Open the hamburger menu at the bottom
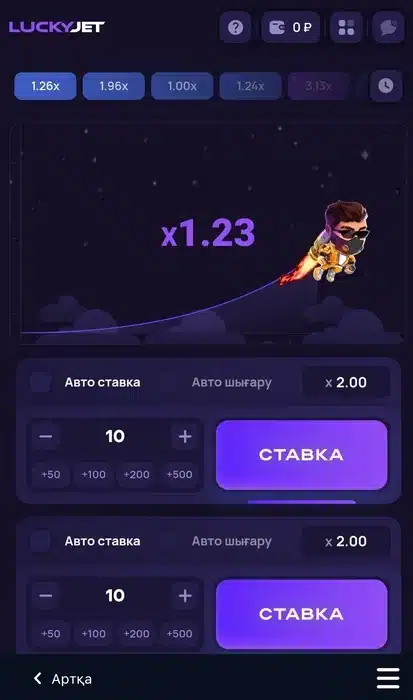Screen dimensions: 413x700 [x=388, y=679]
